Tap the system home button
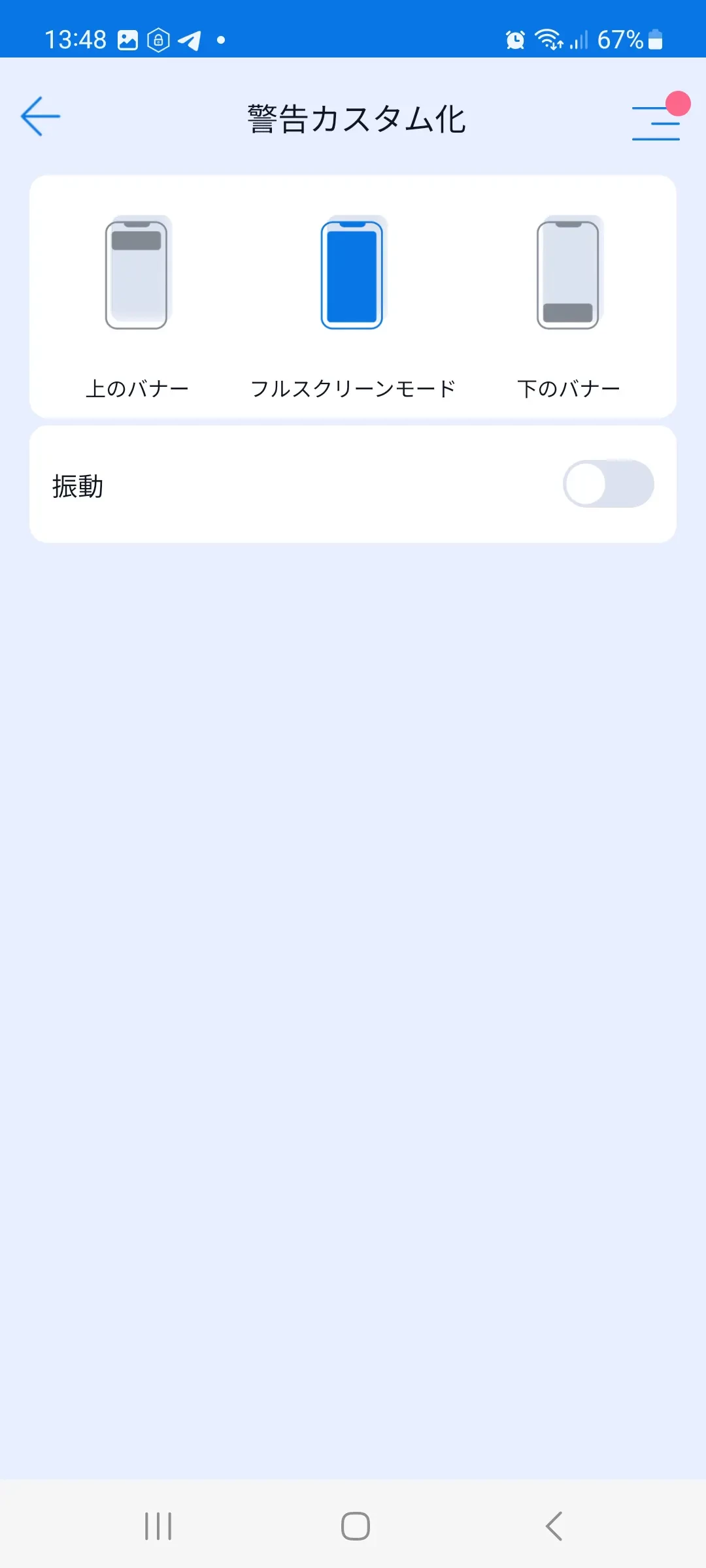 [x=355, y=1526]
